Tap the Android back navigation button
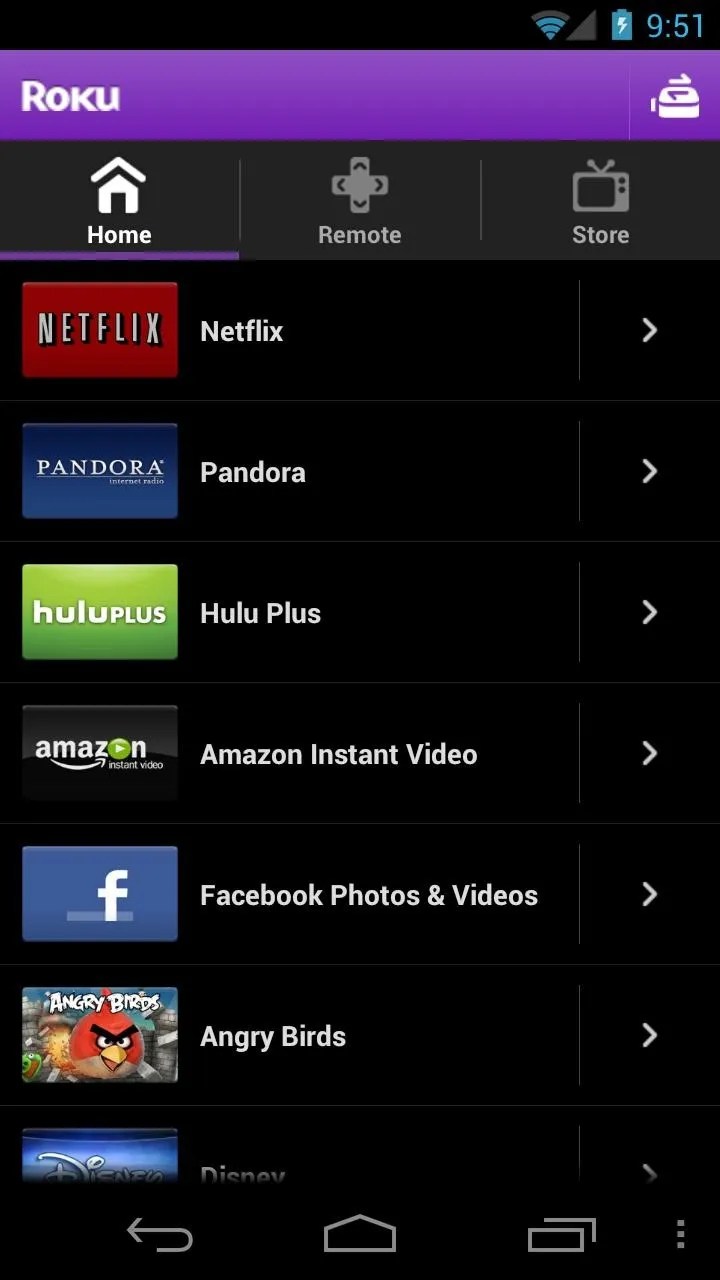This screenshot has height=1280, width=720. pyautogui.click(x=160, y=1235)
